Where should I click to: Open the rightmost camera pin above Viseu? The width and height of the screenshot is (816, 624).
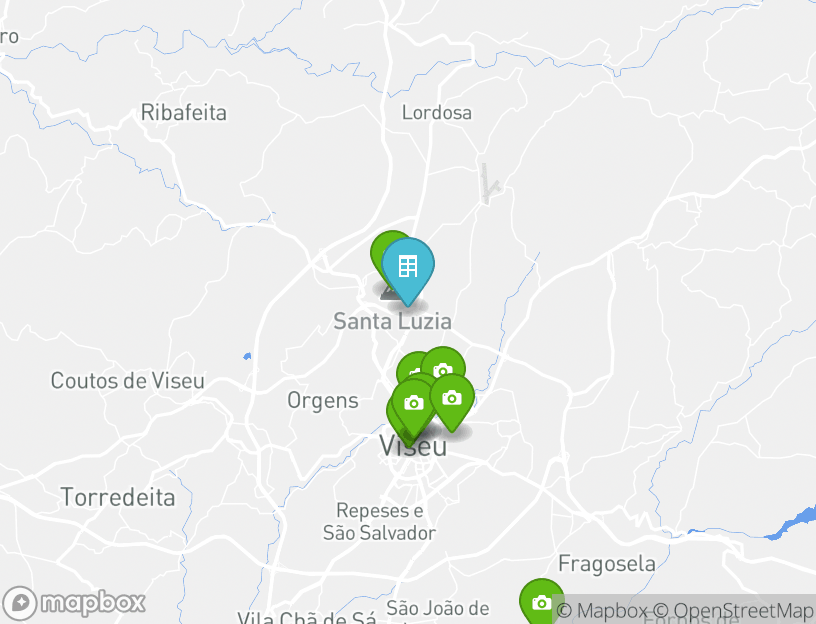(x=452, y=398)
